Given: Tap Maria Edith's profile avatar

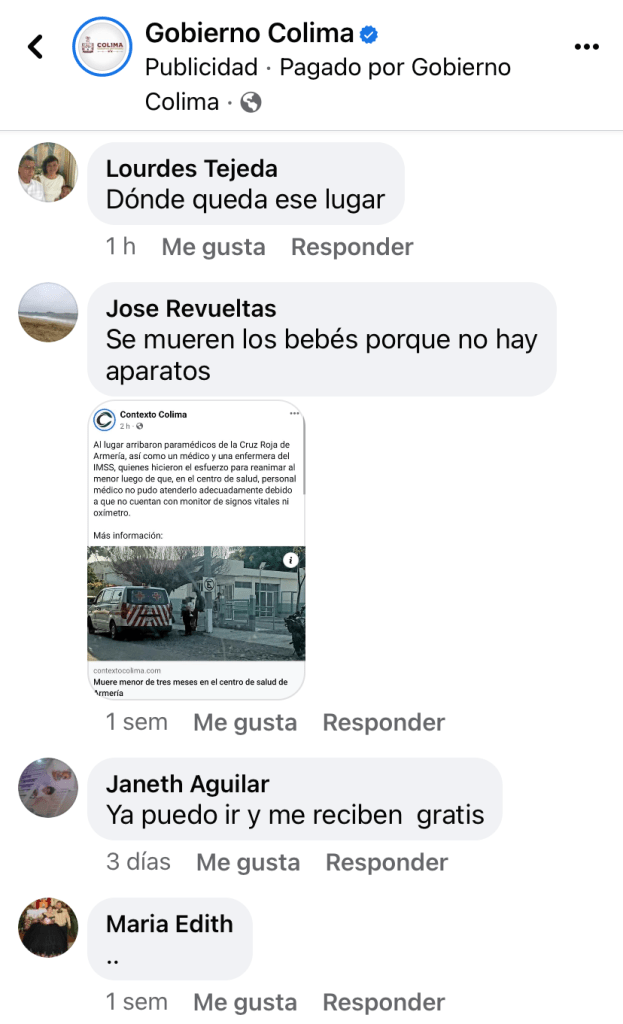Looking at the screenshot, I should tap(48, 928).
